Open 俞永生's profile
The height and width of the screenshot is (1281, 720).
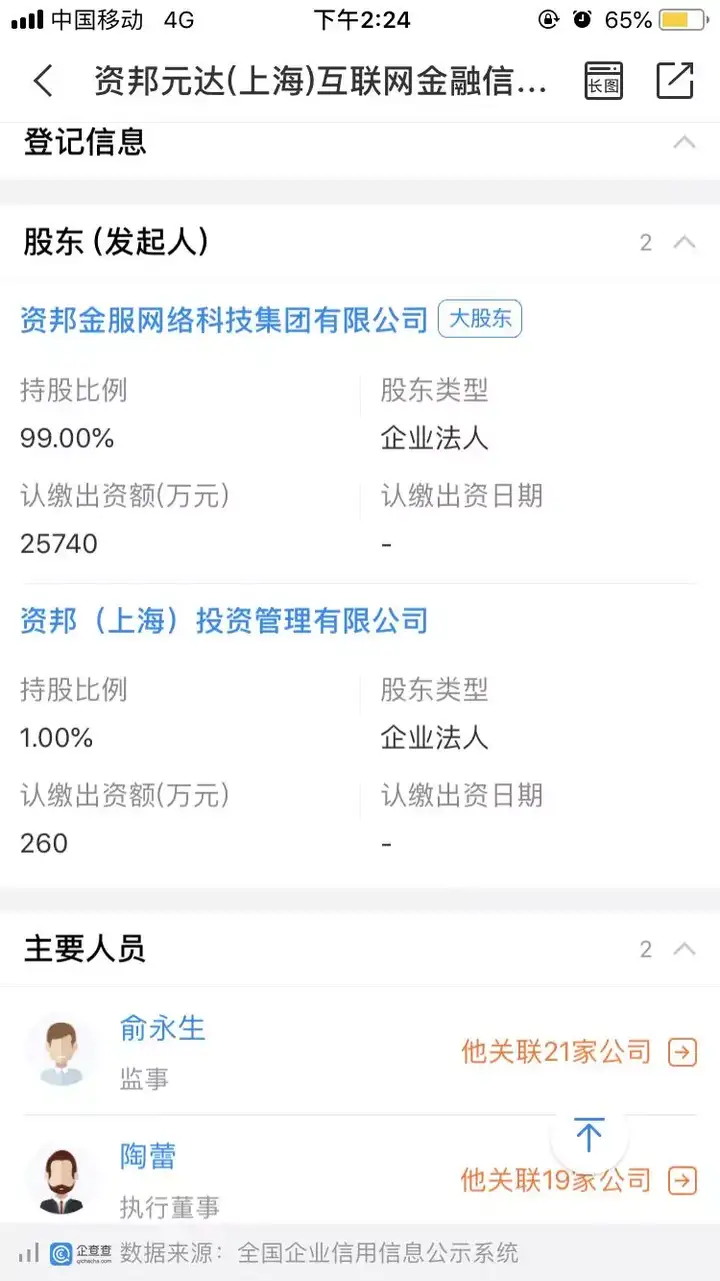click(x=163, y=1028)
